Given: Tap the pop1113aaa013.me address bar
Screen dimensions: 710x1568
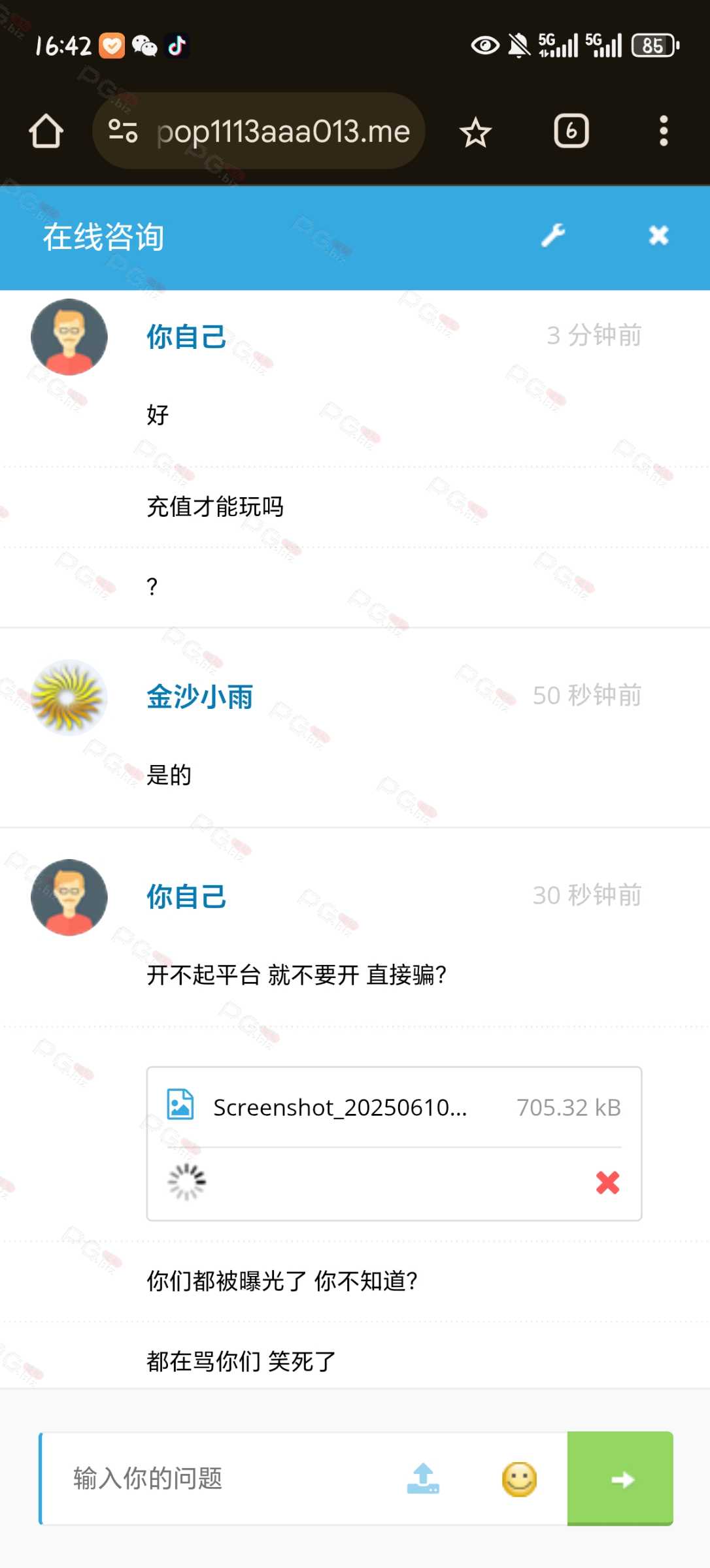Looking at the screenshot, I should pyautogui.click(x=282, y=131).
